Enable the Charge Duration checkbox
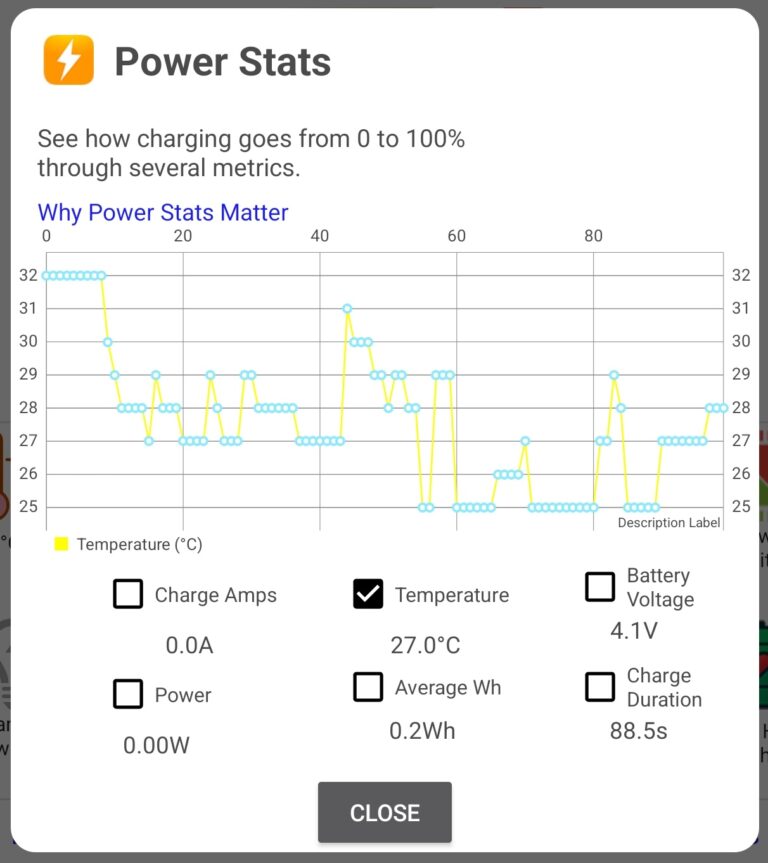Viewport: 768px width, 863px height. (x=600, y=686)
